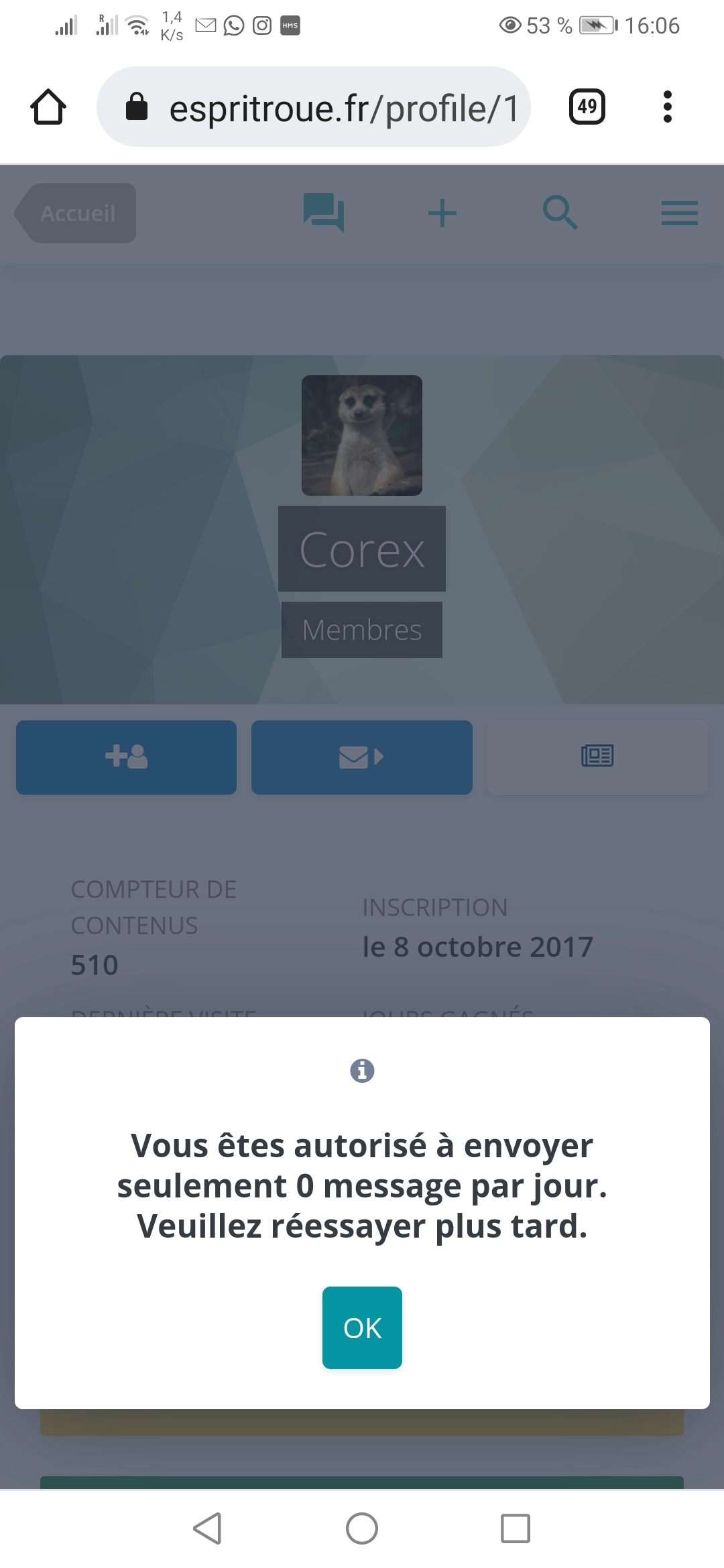The height and width of the screenshot is (1568, 724).
Task: Dismiss the dialog with OK
Action: [362, 1327]
